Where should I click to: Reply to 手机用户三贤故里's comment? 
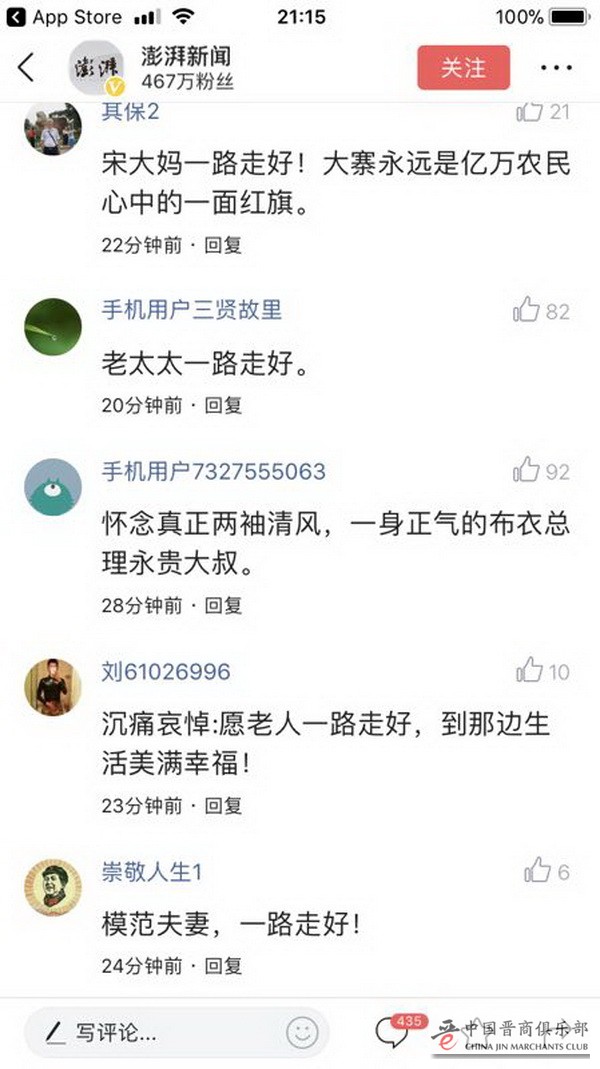tap(223, 405)
